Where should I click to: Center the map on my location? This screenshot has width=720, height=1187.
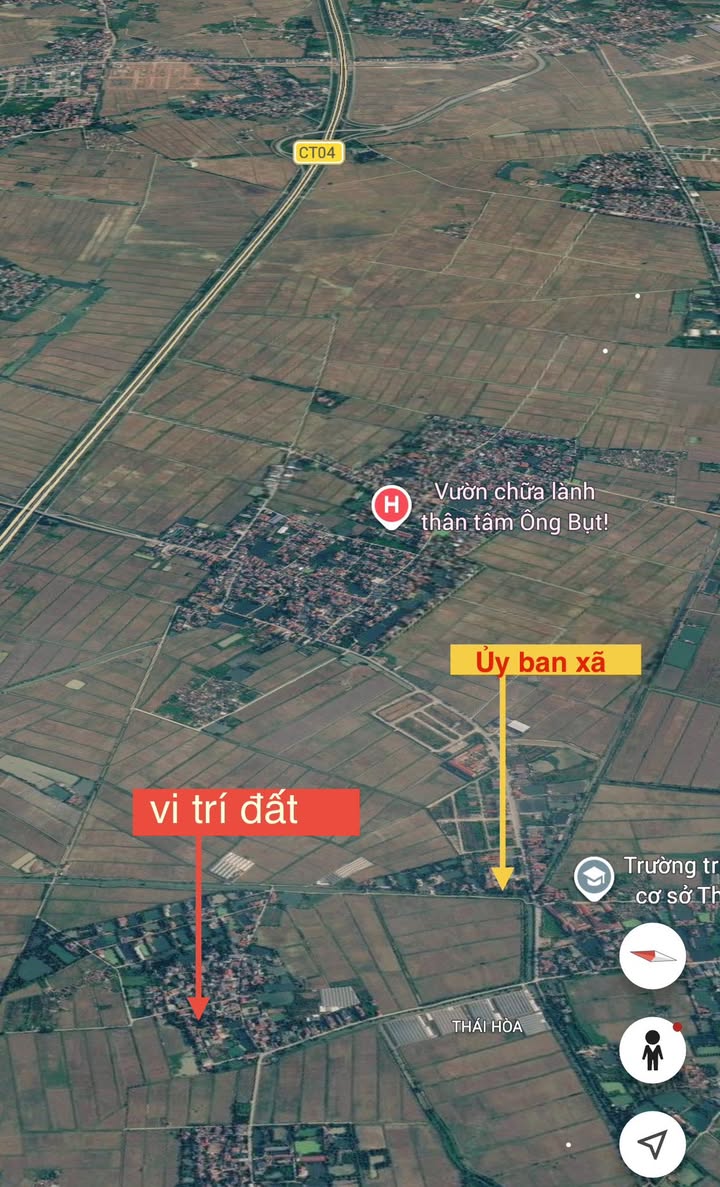653,1145
